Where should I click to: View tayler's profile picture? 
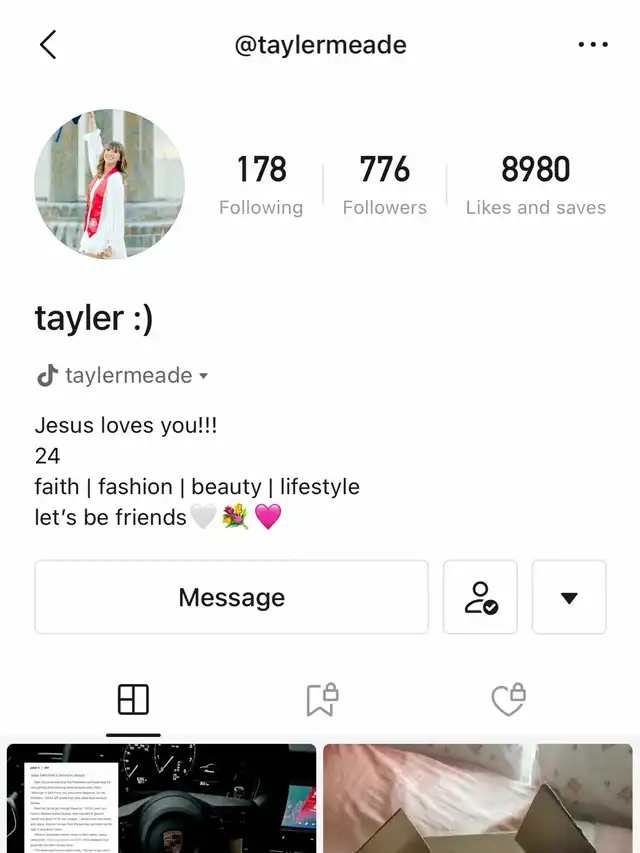click(x=109, y=185)
